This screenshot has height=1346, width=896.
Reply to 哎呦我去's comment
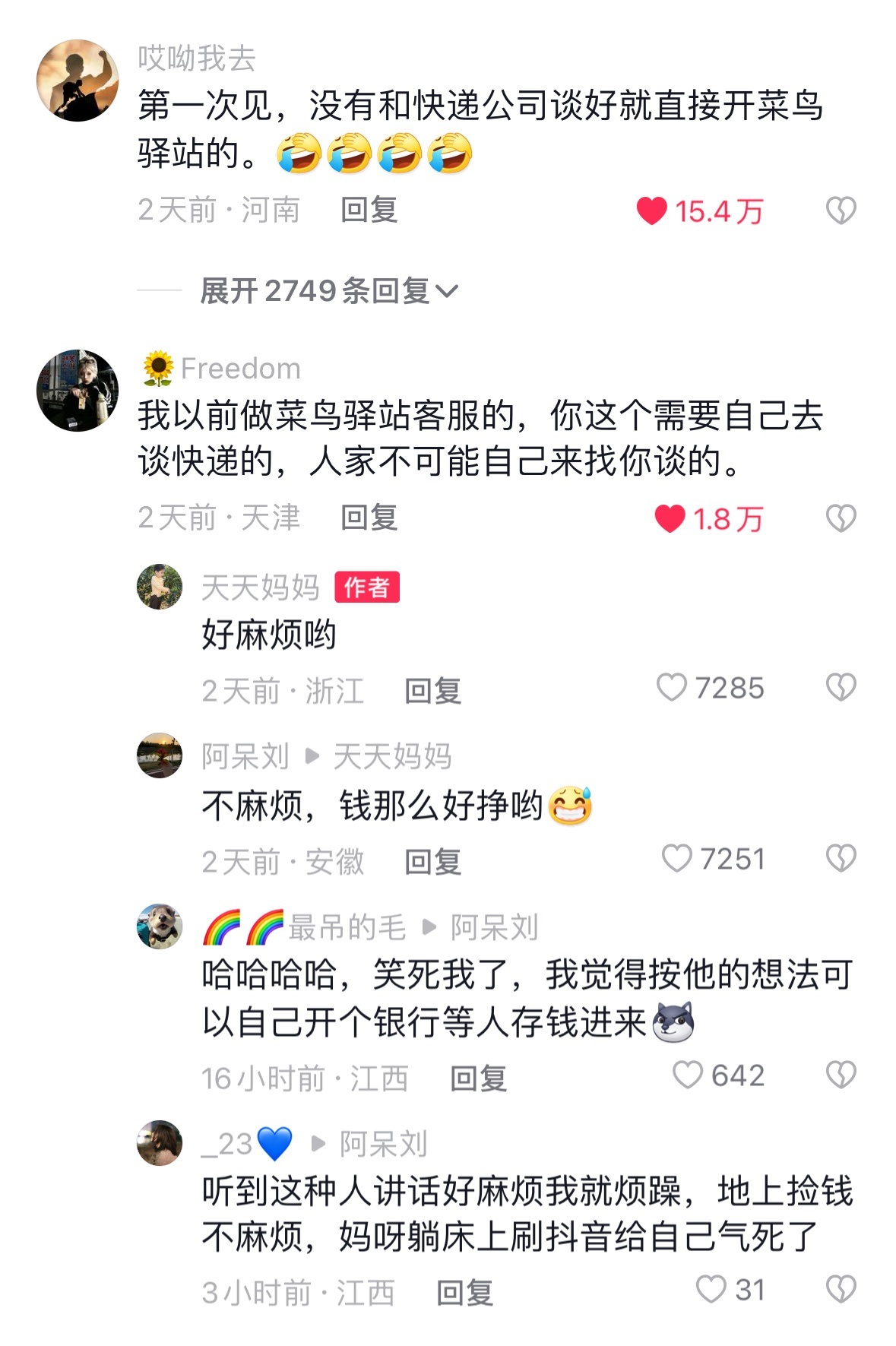click(369, 211)
